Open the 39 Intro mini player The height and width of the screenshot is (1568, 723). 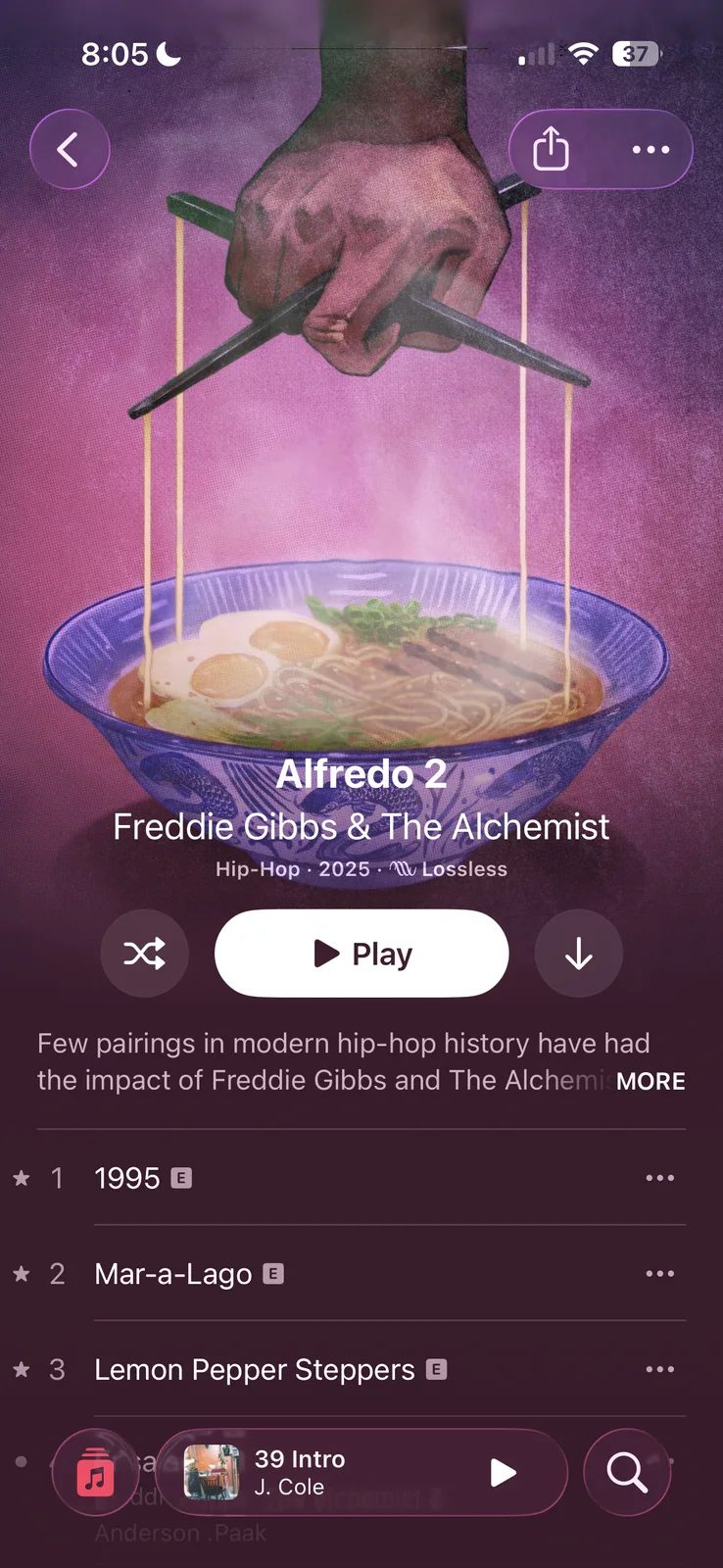click(x=333, y=1473)
